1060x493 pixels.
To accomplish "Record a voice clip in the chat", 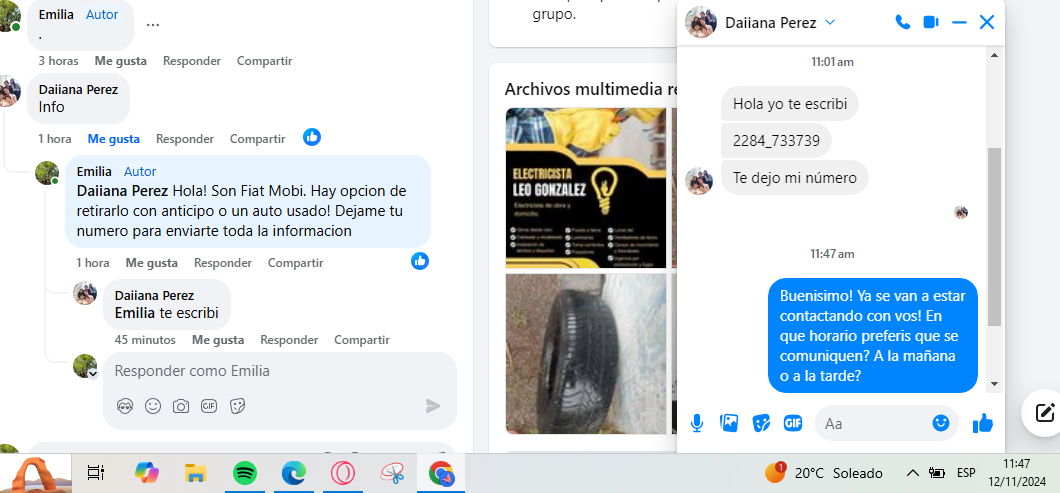I will click(697, 423).
